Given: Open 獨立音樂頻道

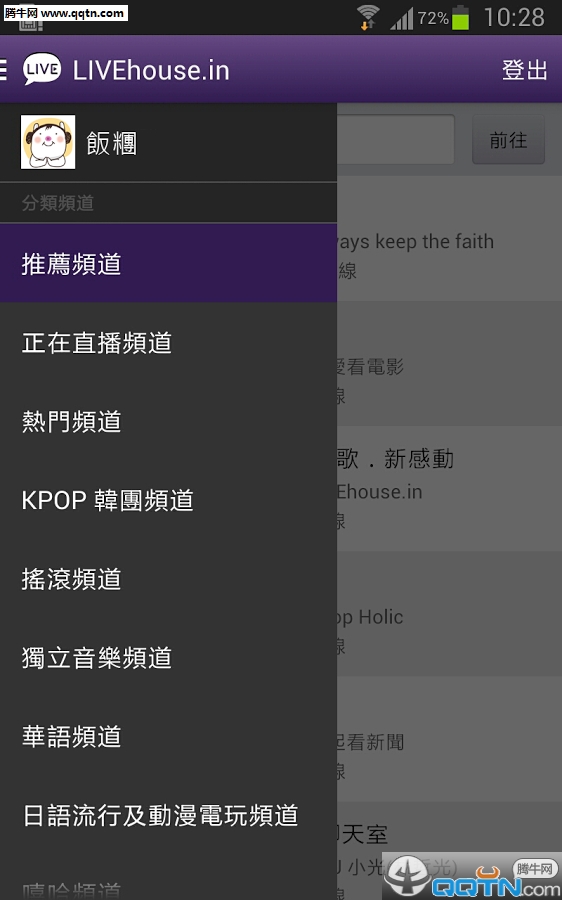Looking at the screenshot, I should tap(168, 657).
